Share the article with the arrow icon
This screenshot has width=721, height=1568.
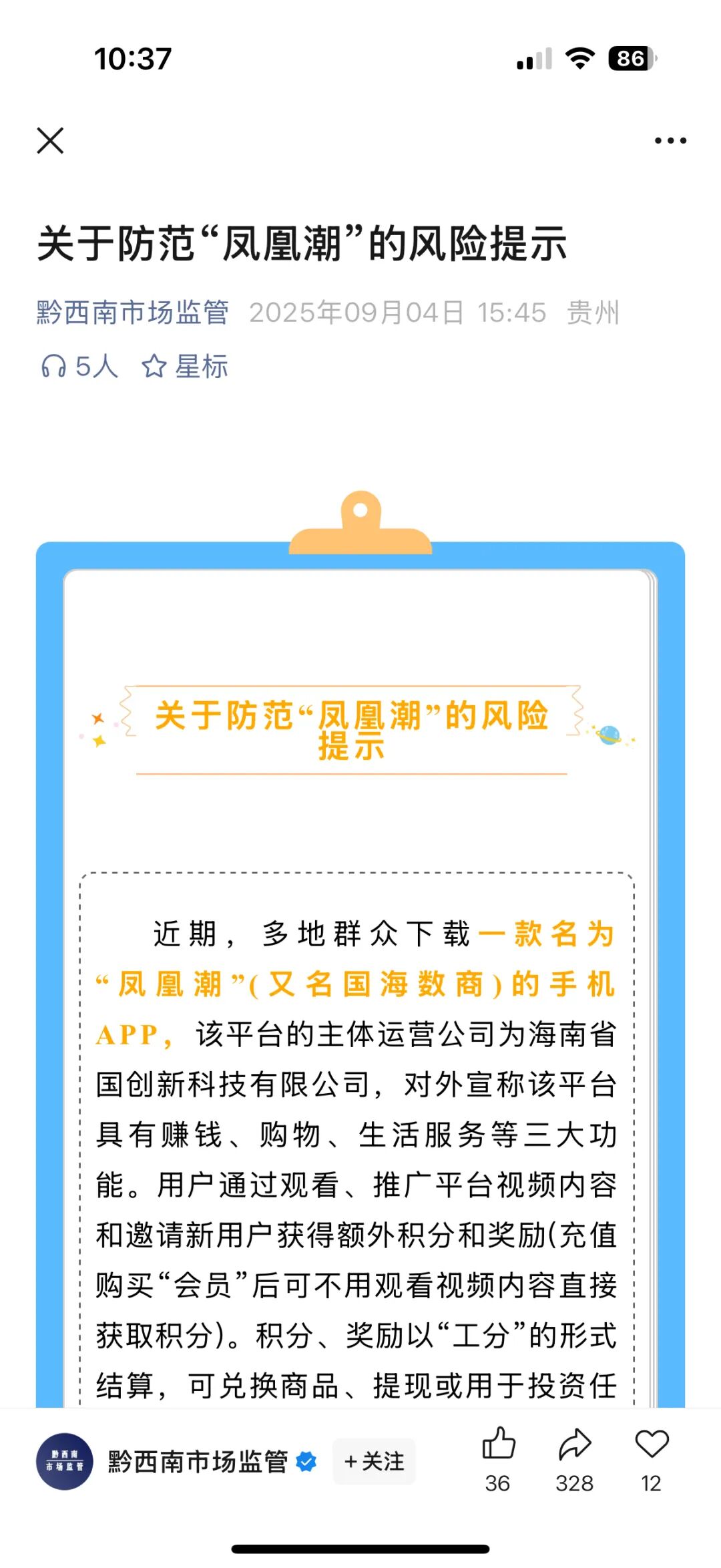(574, 1444)
